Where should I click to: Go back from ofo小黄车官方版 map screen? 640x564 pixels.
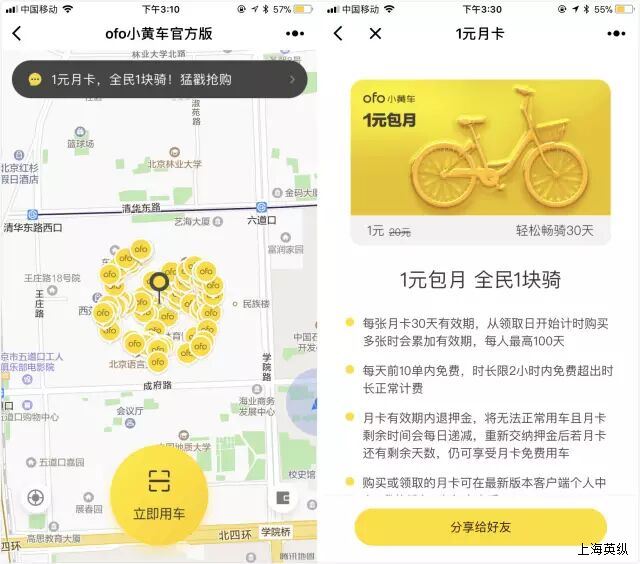click(16, 33)
